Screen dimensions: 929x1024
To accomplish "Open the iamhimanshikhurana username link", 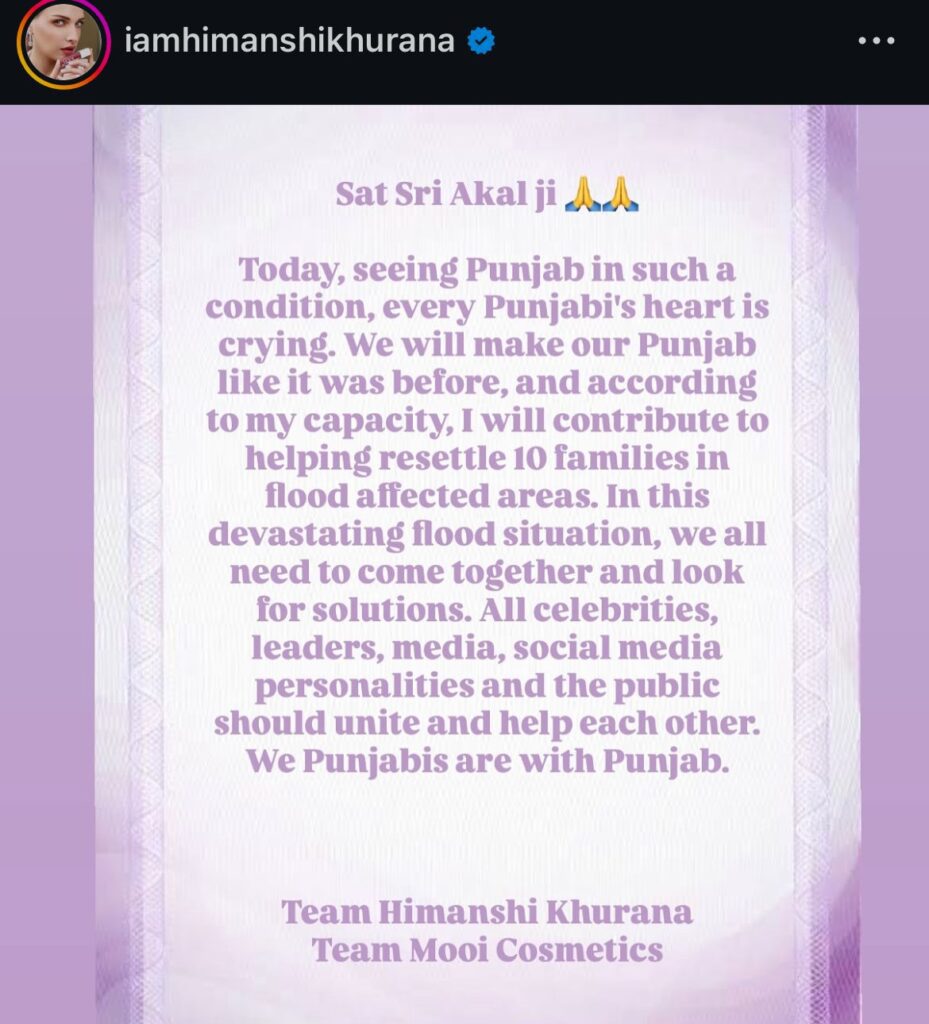I will (x=288, y=42).
